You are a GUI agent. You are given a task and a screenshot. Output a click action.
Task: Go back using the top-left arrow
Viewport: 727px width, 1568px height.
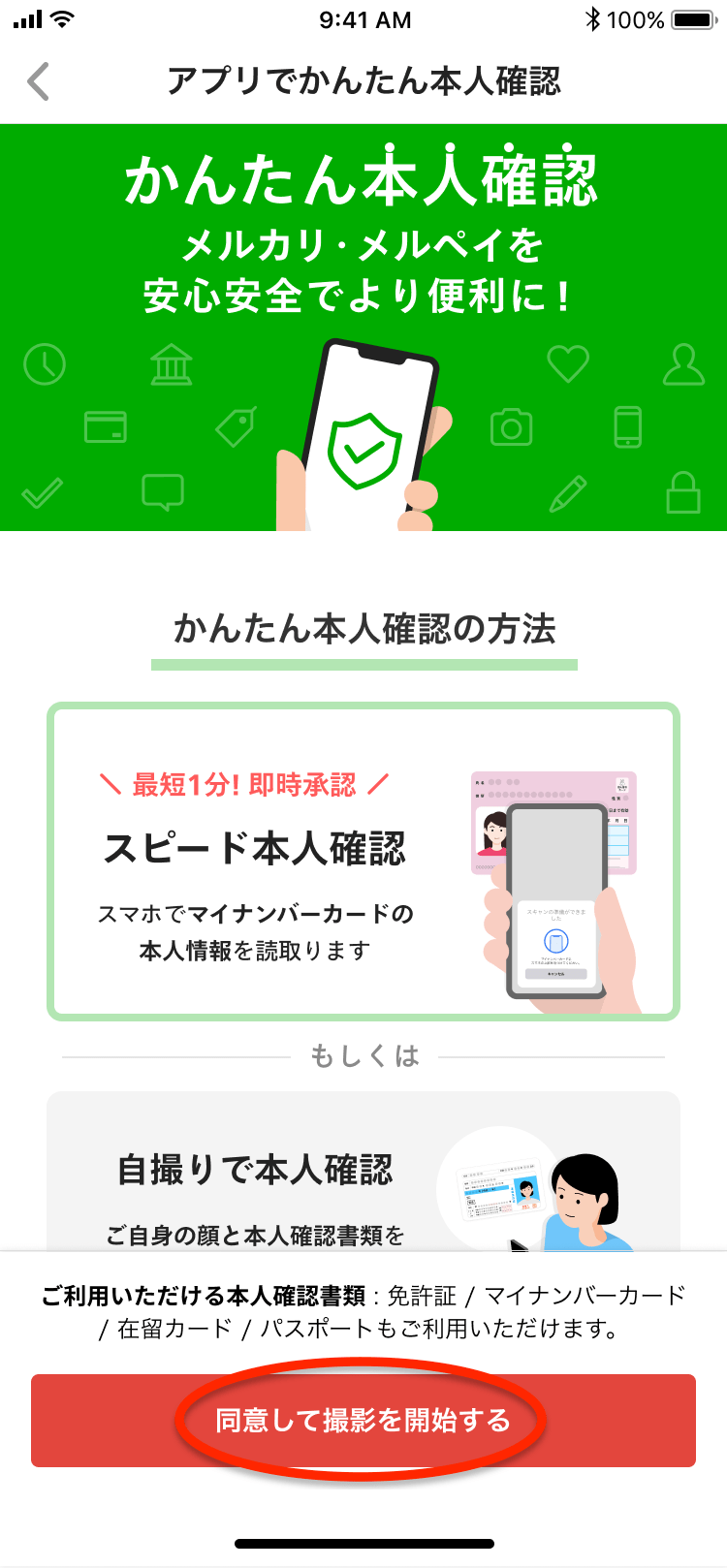(39, 81)
